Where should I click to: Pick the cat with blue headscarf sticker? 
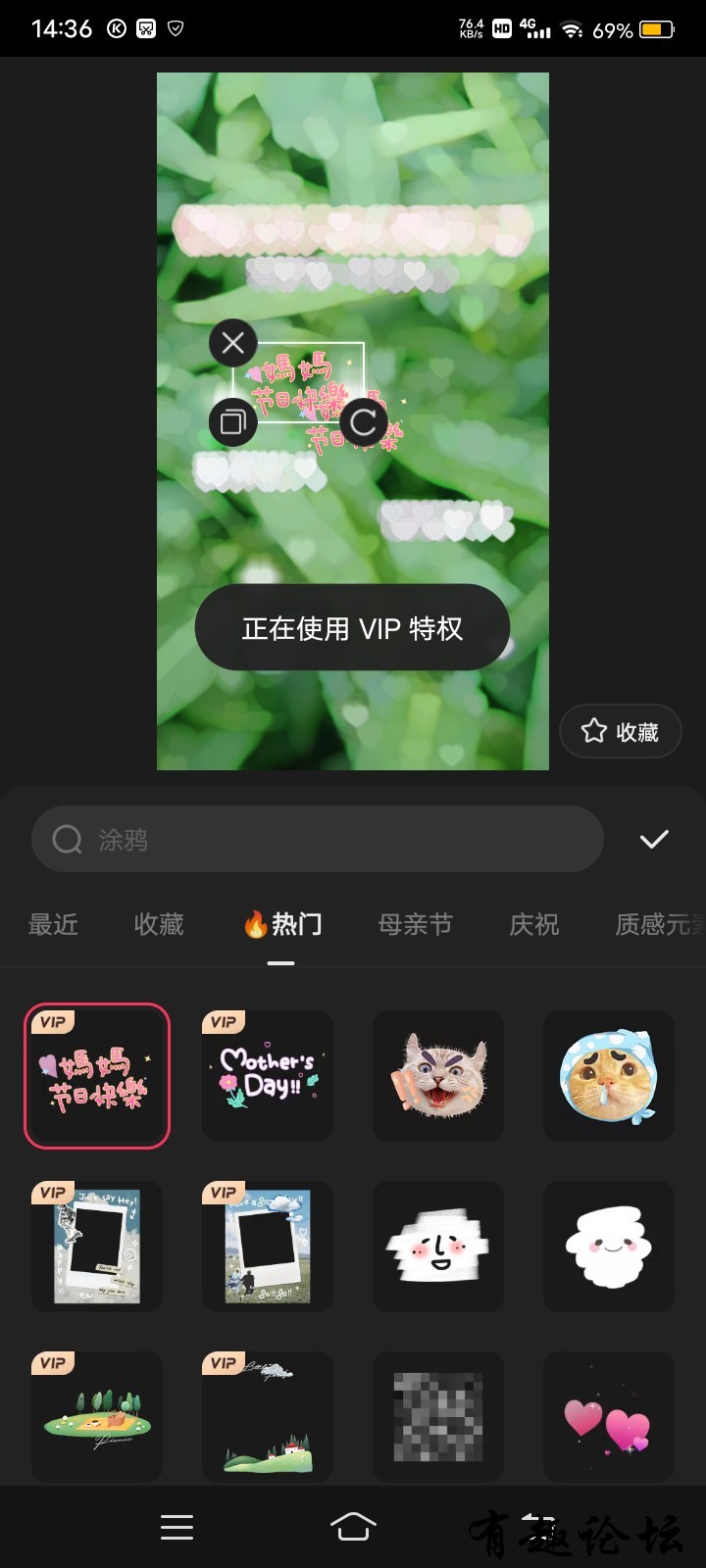609,1075
